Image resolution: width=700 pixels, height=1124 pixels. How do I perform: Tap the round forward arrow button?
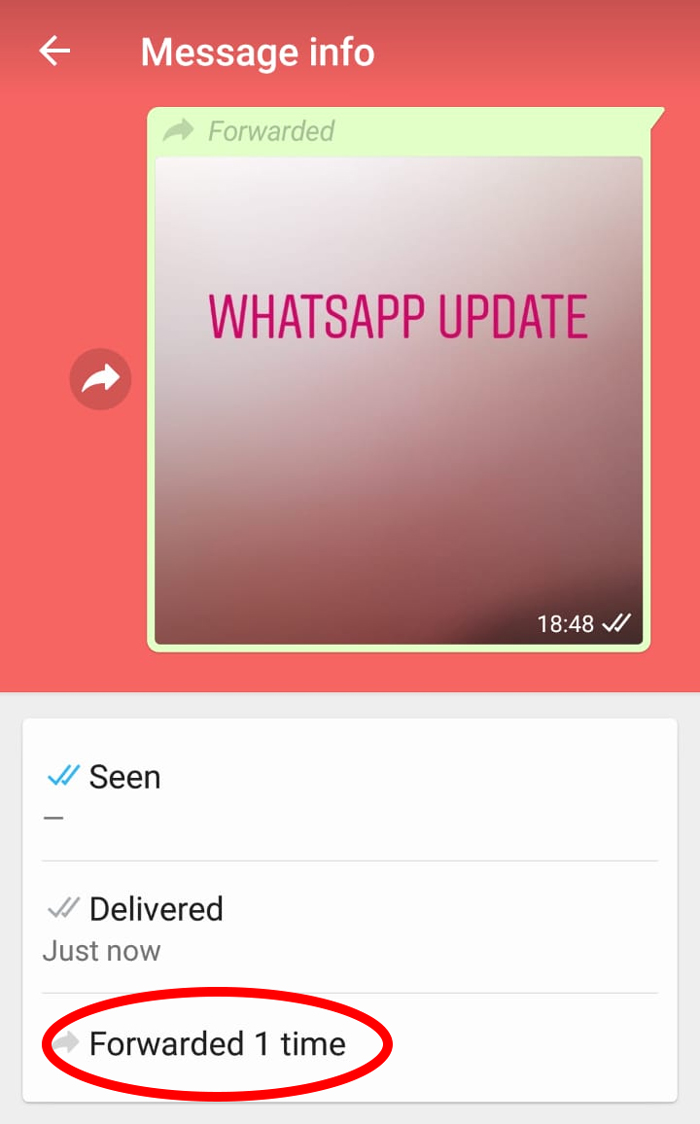pyautogui.click(x=100, y=379)
